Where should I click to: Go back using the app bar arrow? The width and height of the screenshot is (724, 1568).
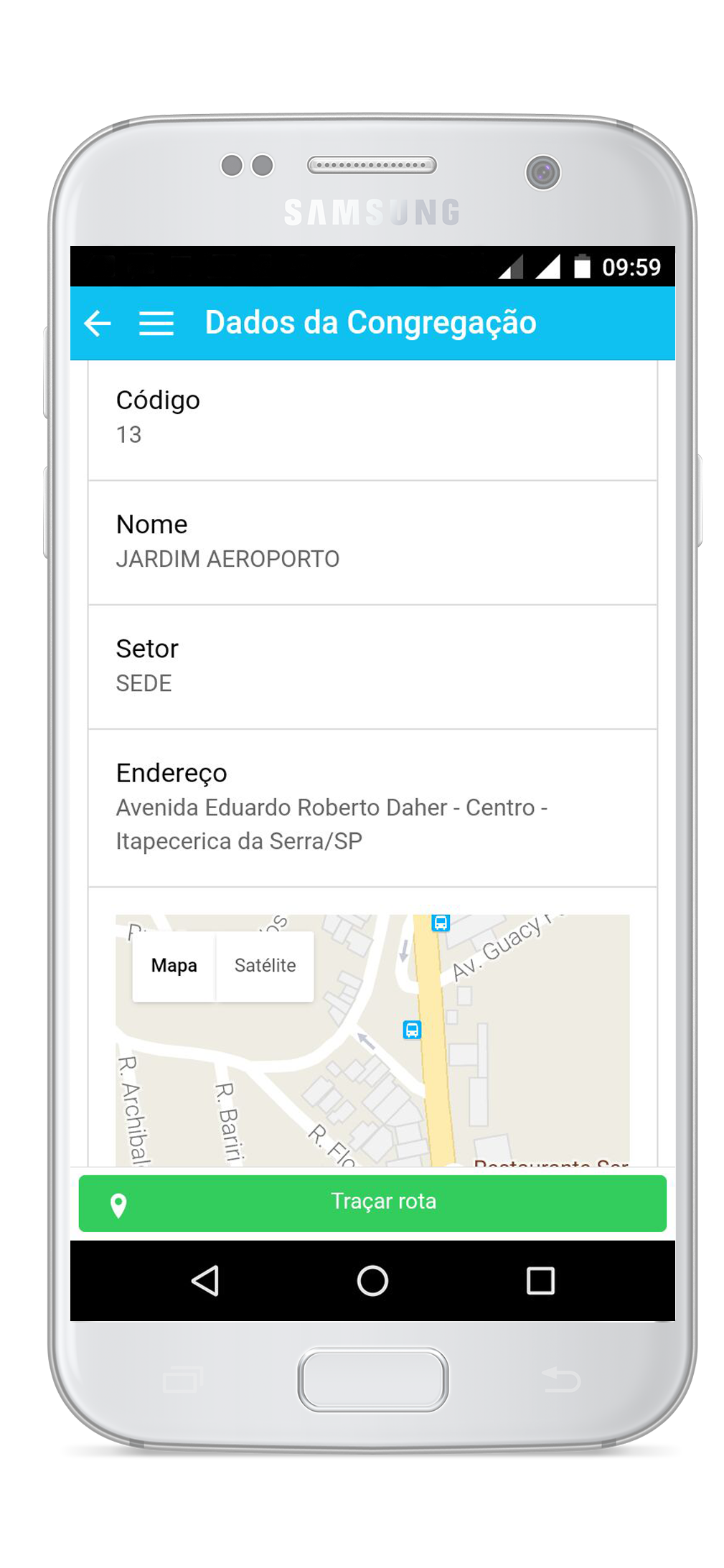[97, 324]
